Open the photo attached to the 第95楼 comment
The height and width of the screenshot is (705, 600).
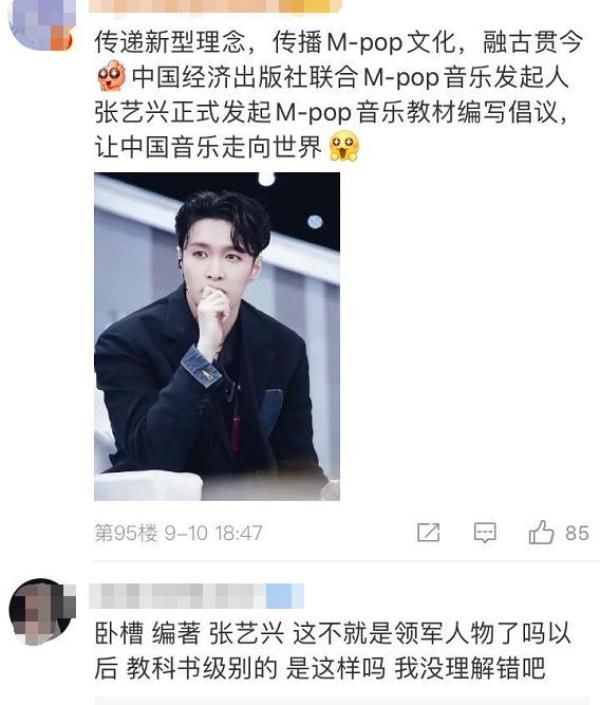click(x=217, y=336)
